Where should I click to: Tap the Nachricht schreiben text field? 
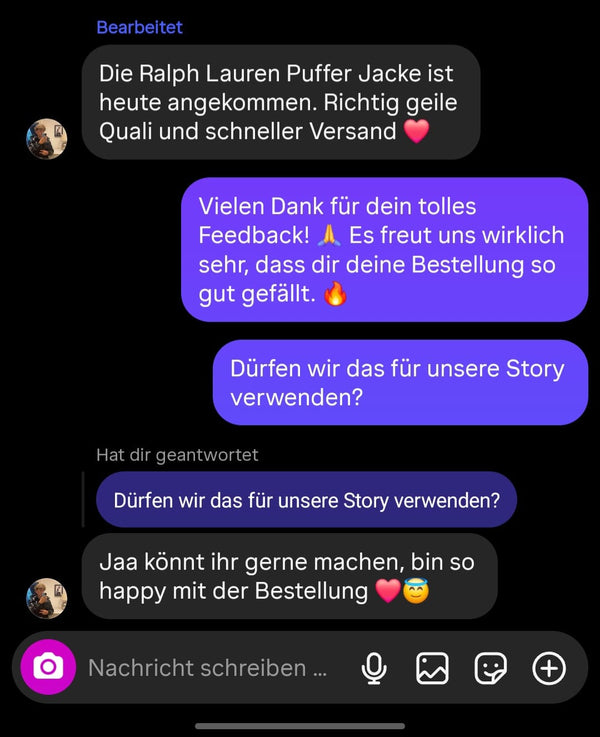tap(207, 668)
